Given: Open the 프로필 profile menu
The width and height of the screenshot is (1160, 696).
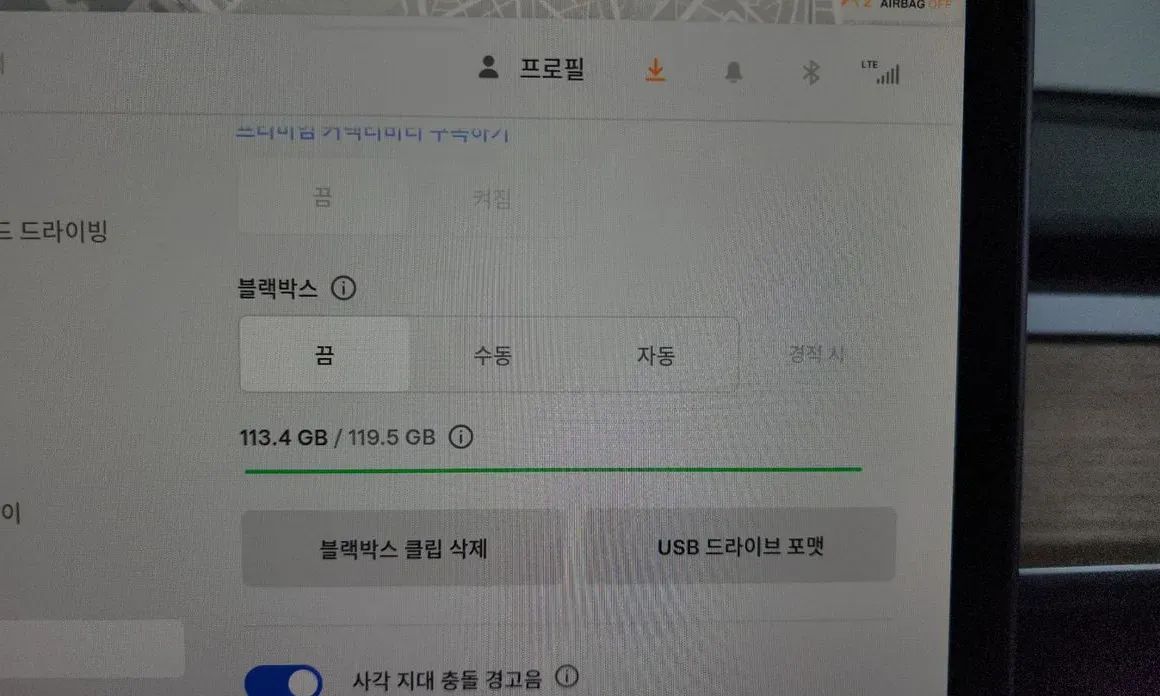Looking at the screenshot, I should [x=531, y=68].
